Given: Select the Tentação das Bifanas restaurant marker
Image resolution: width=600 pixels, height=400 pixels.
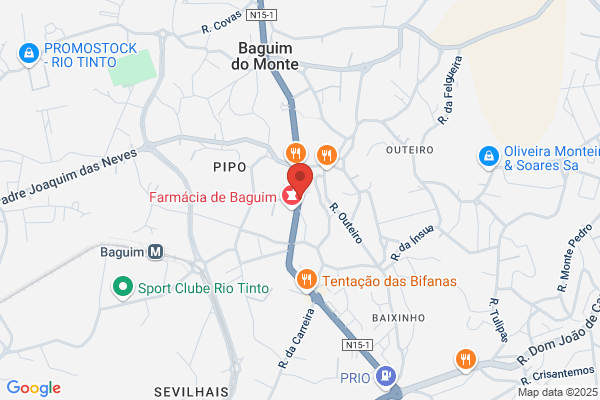Looking at the screenshot, I should (x=307, y=280).
